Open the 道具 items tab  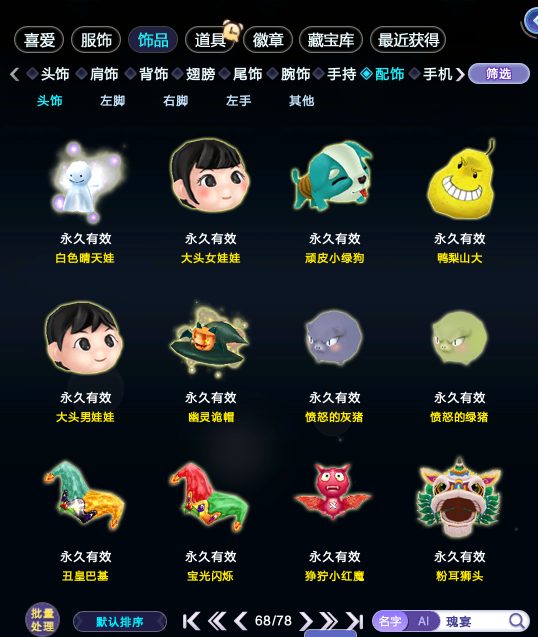point(210,40)
